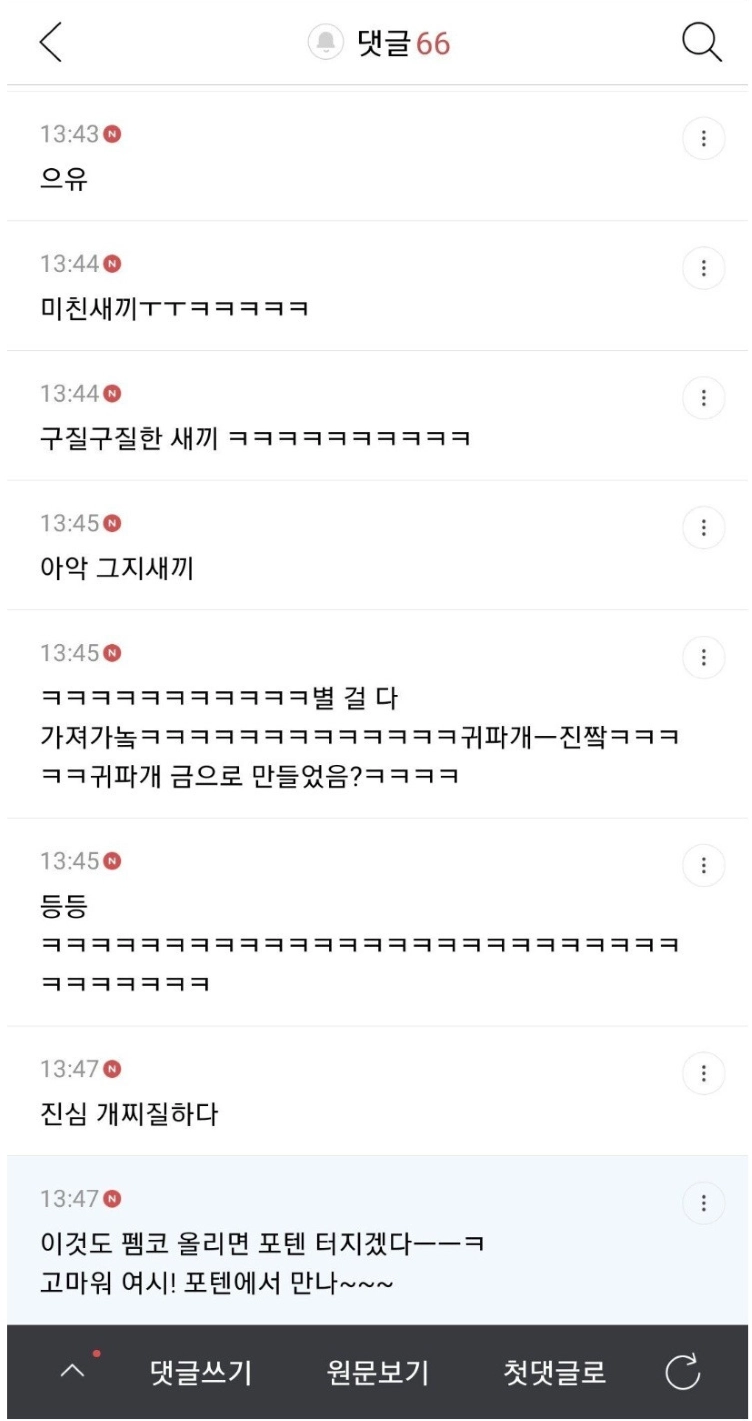Open options for the 펨코 포텐 comment
Screen dimensions: 752x1421
704,1202
